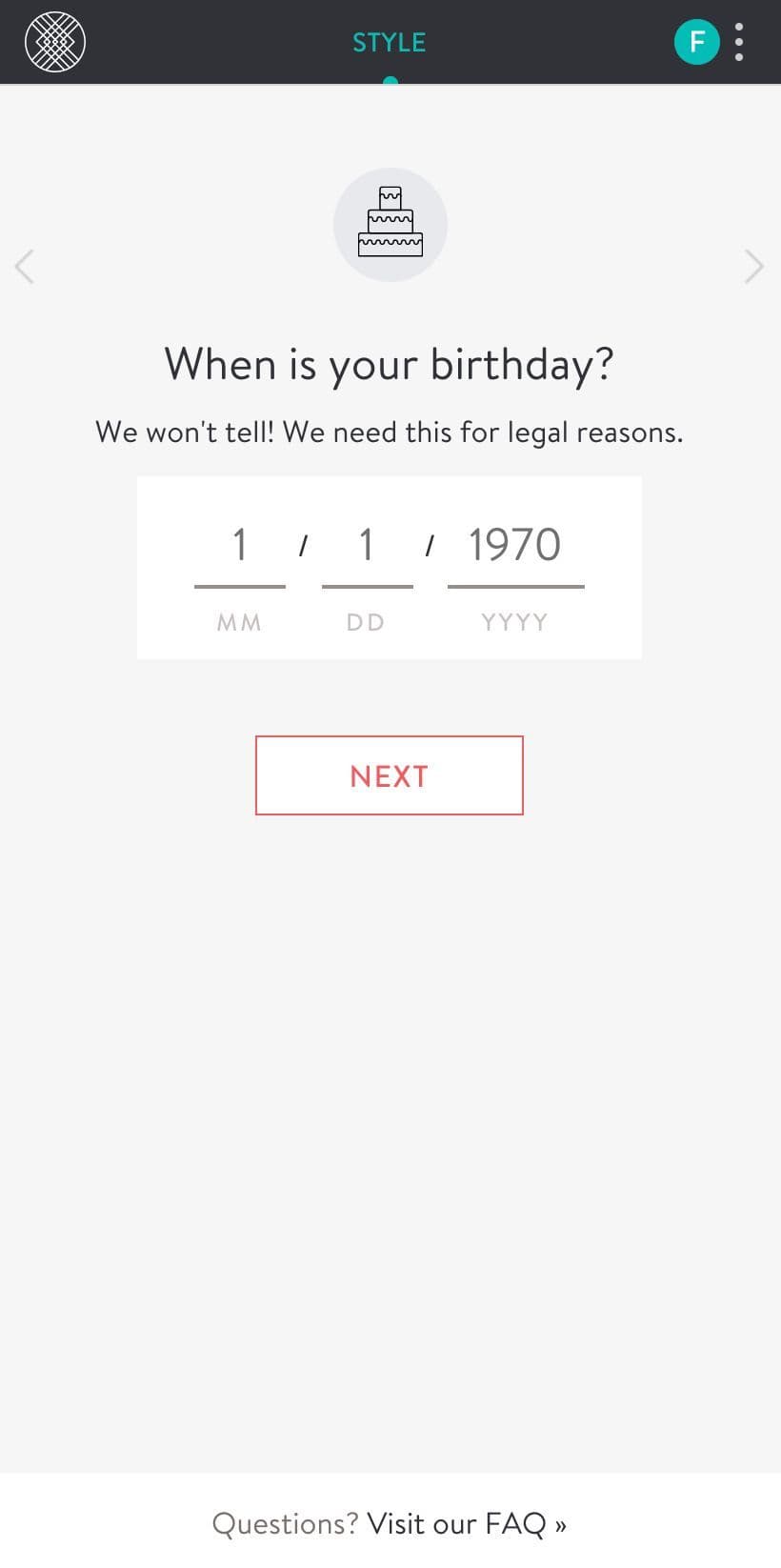781x1568 pixels.
Task: Tap the NEXT button
Action: click(x=390, y=775)
